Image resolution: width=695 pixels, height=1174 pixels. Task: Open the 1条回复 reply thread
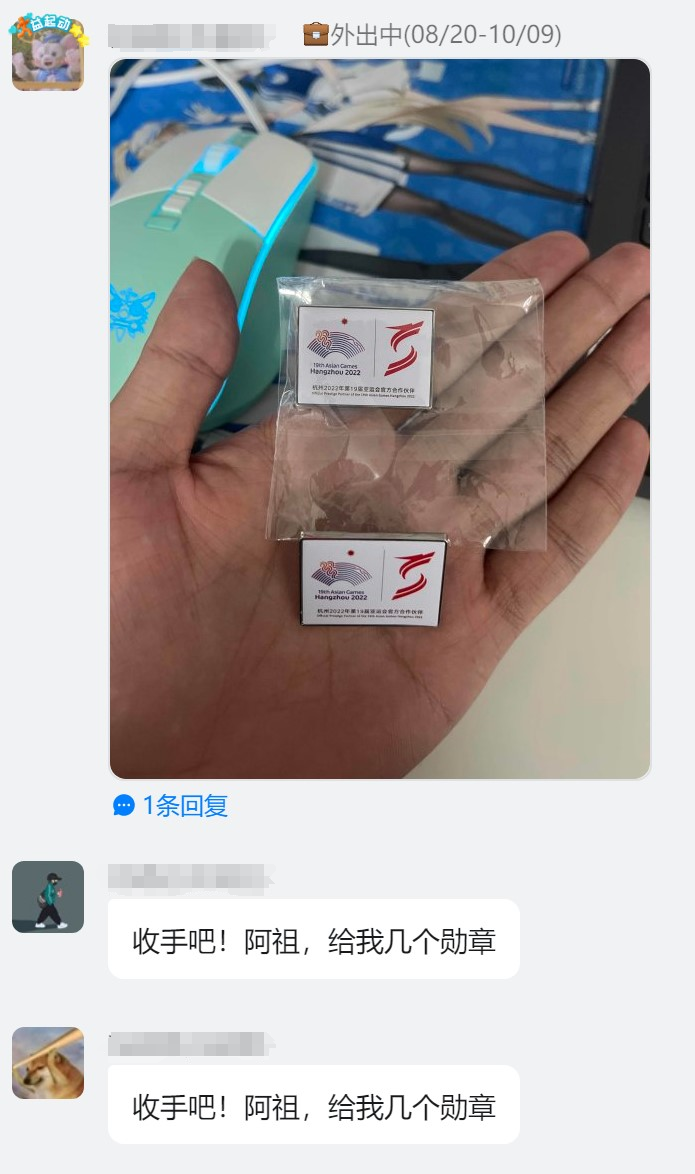pos(171,805)
